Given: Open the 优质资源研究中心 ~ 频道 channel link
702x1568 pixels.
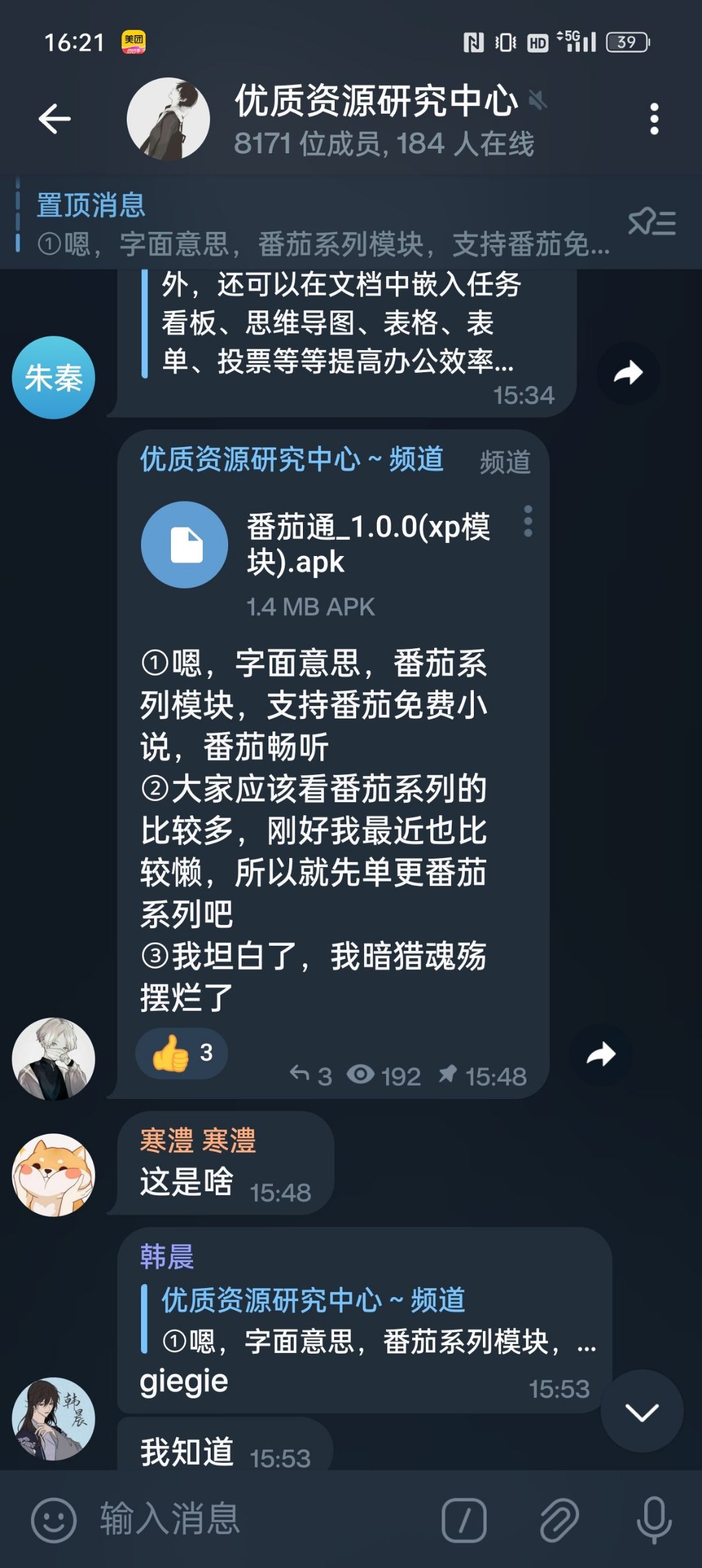Looking at the screenshot, I should [x=292, y=459].
